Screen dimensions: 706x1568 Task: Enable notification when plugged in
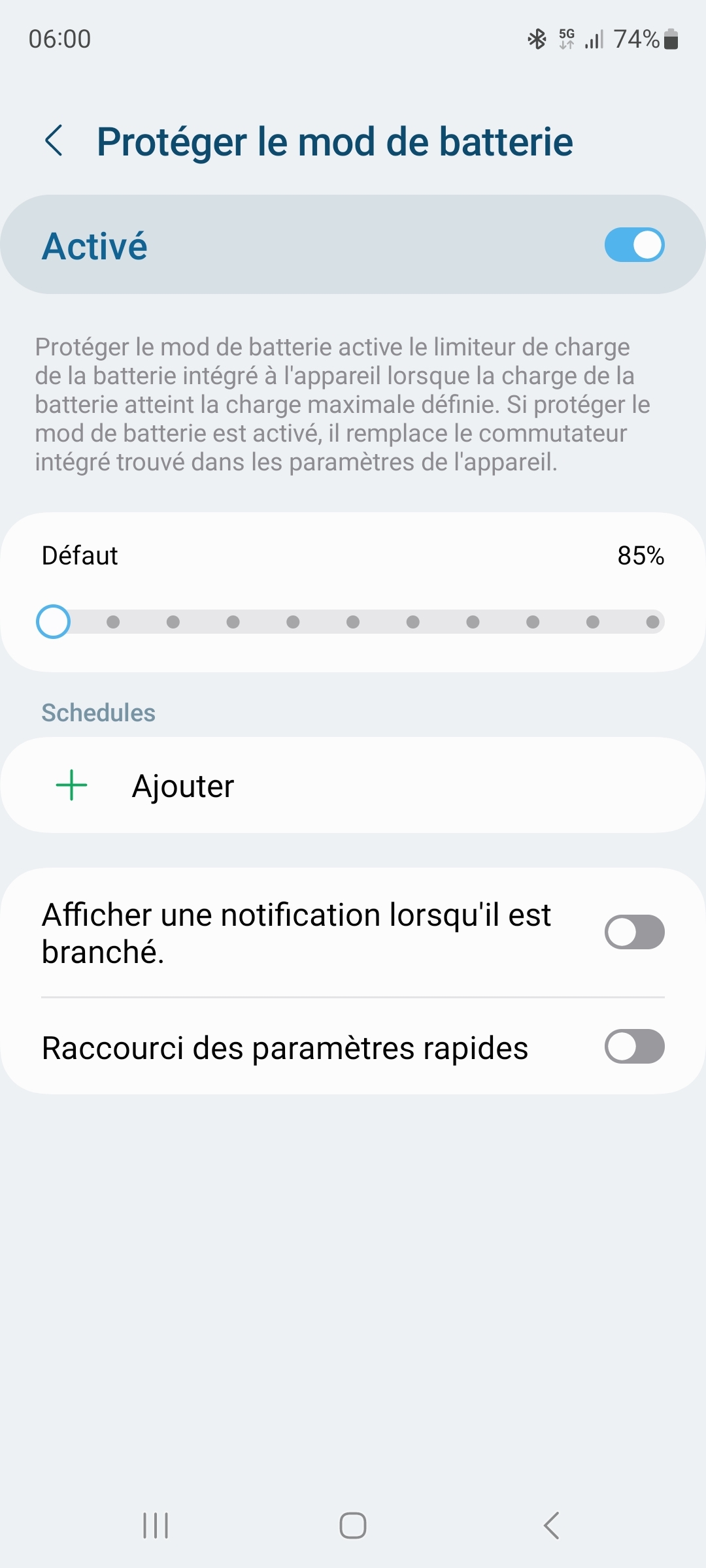(633, 932)
